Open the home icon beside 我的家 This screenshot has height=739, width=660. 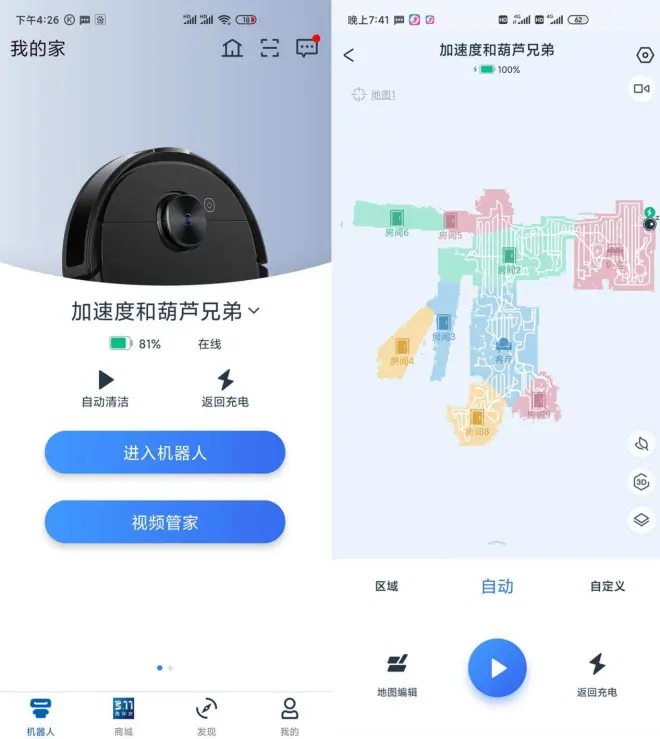[x=232, y=48]
